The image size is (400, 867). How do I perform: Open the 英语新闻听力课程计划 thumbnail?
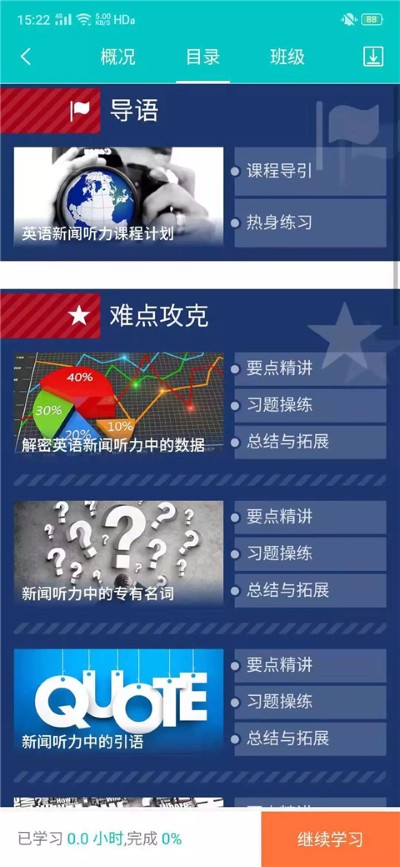tap(118, 196)
